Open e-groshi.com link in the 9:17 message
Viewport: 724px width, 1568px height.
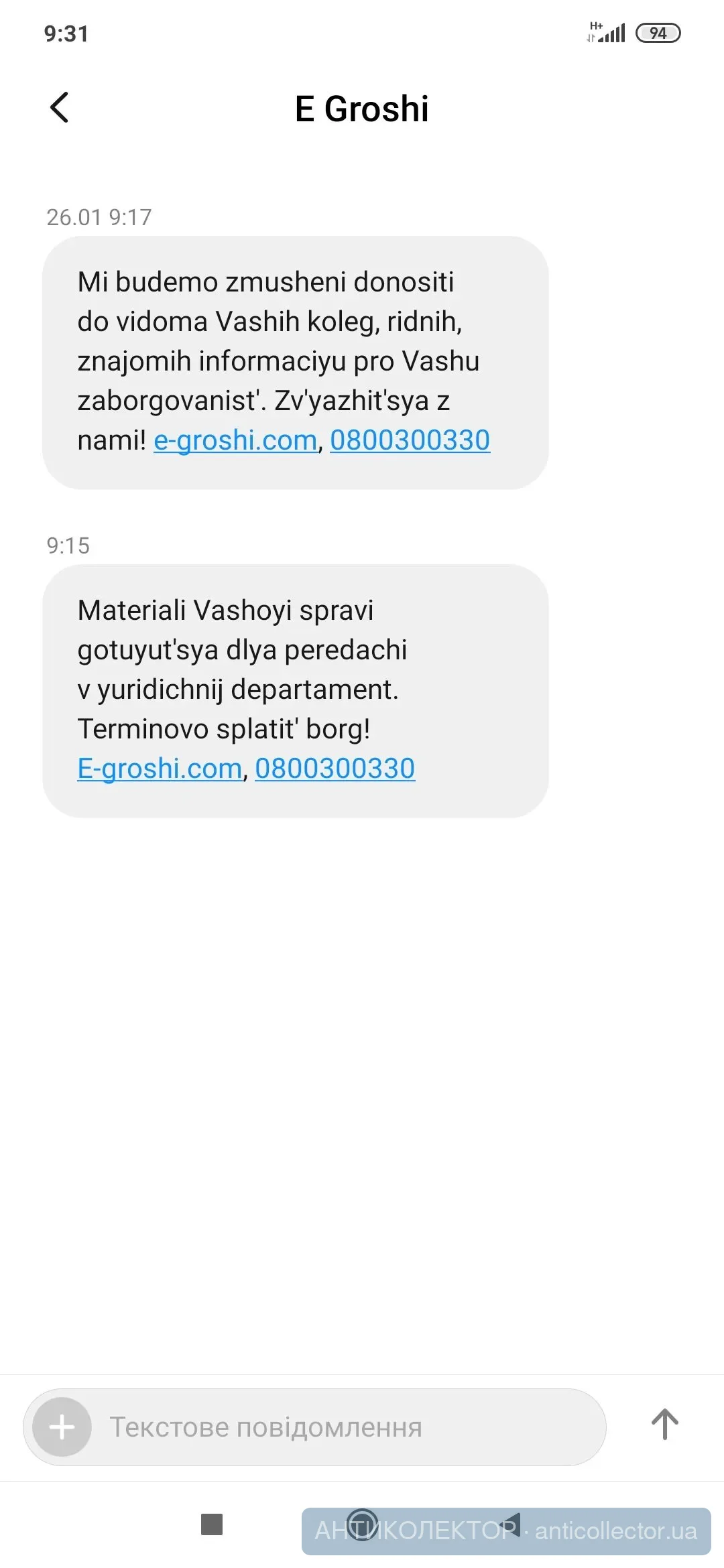click(x=235, y=440)
